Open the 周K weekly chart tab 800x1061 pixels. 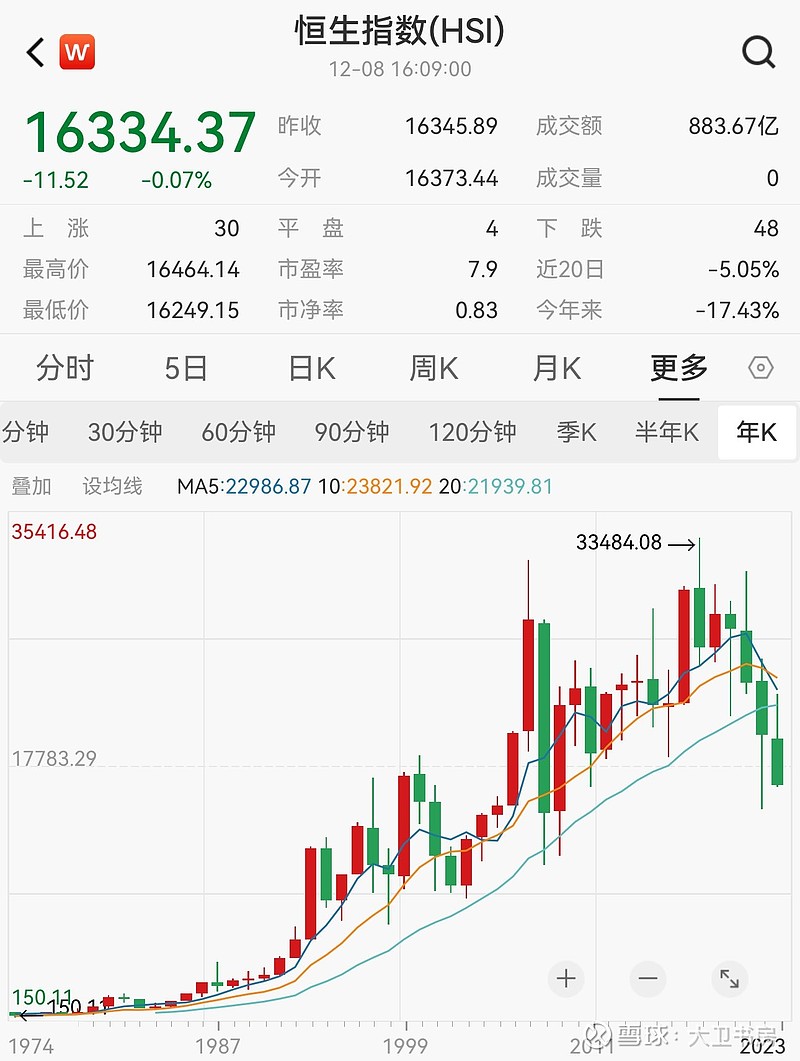click(x=431, y=368)
